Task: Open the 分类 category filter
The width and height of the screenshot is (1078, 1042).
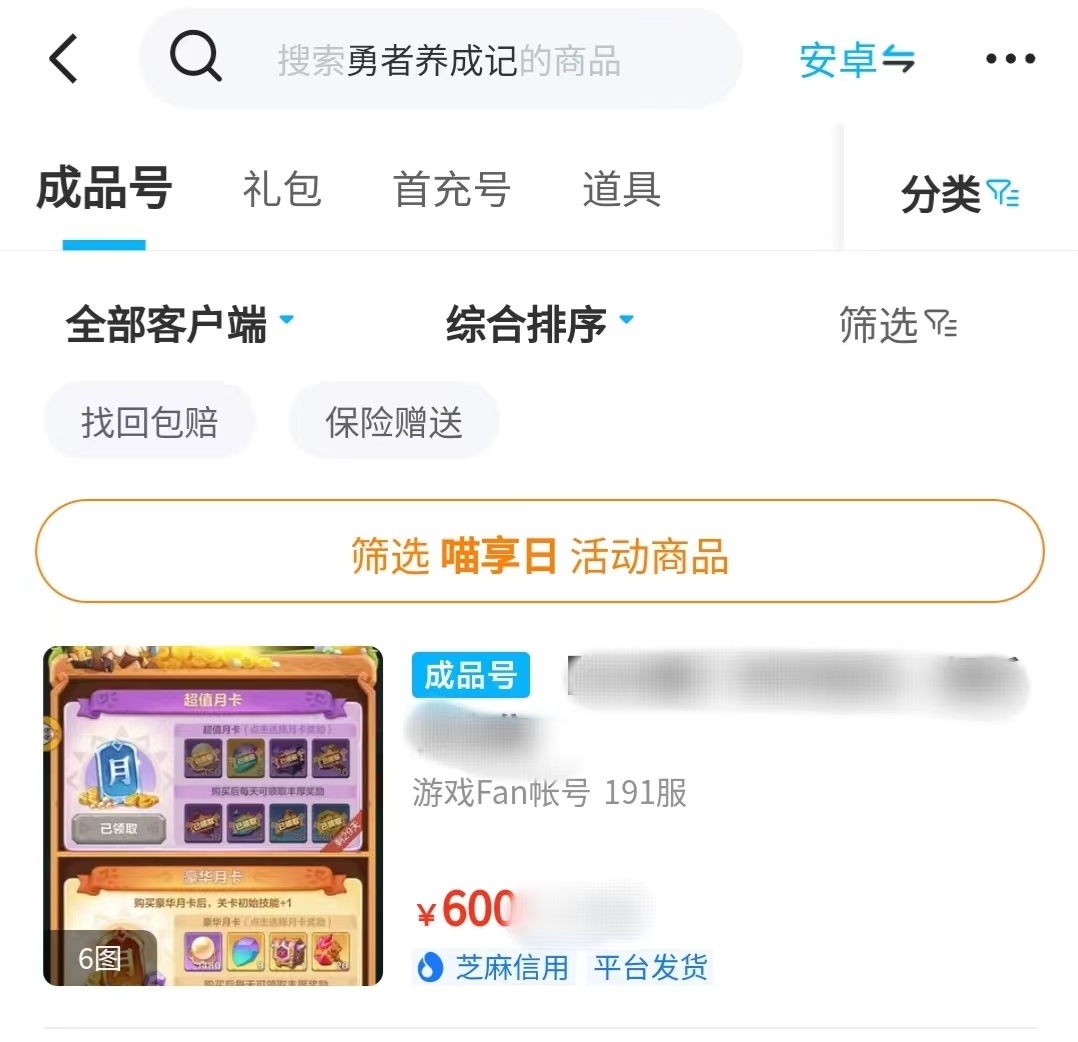Action: [x=959, y=193]
